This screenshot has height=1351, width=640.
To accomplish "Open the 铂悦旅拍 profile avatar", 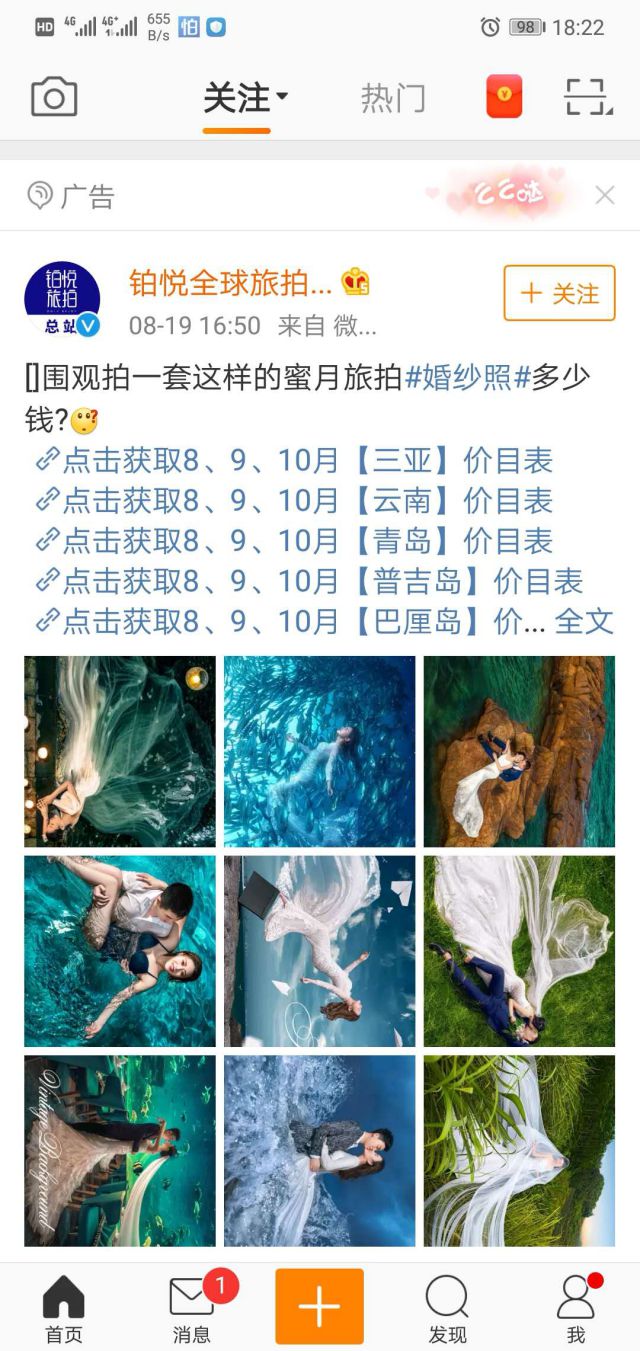I will point(62,299).
